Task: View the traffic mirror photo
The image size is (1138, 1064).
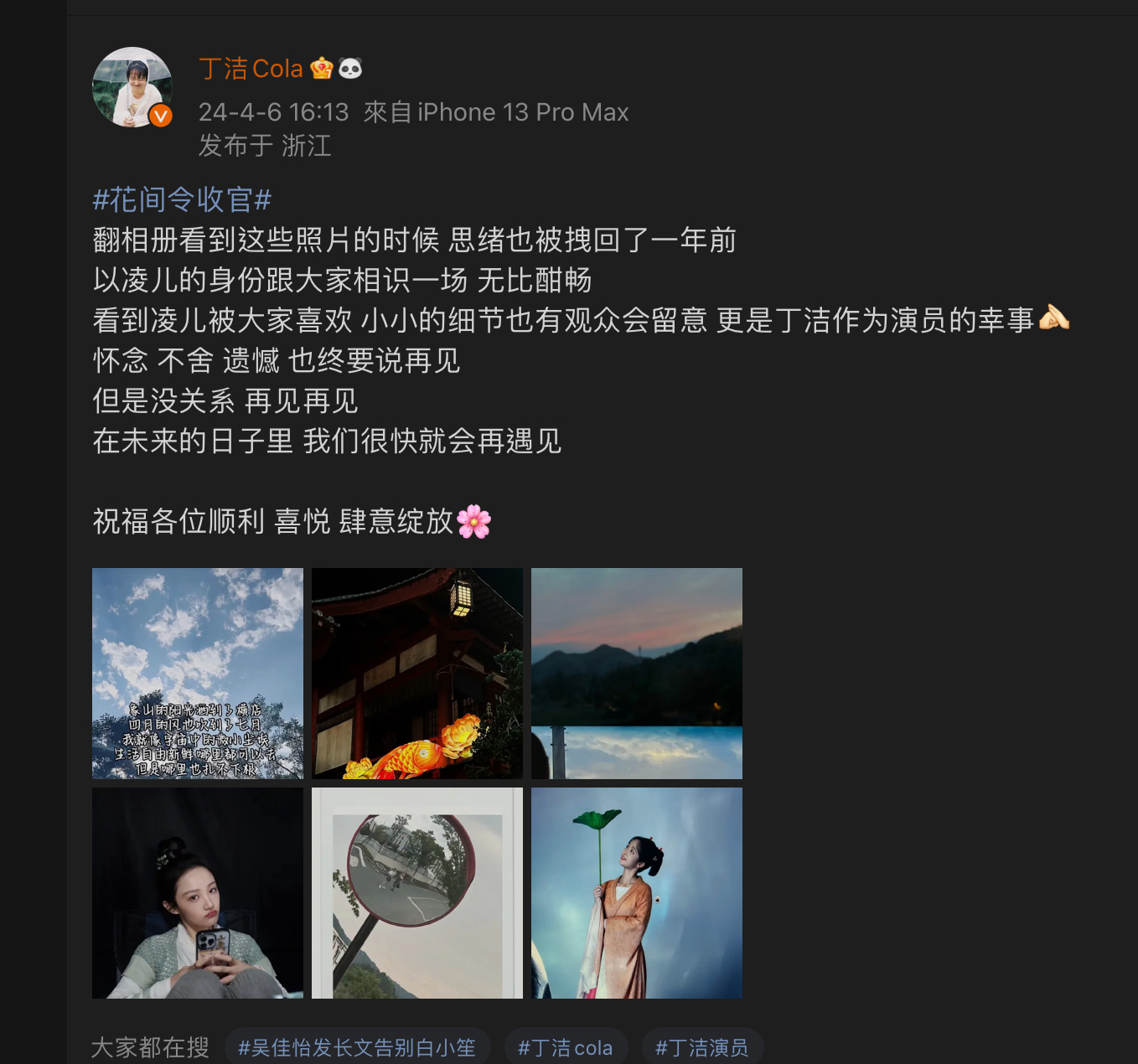Action: [x=417, y=893]
